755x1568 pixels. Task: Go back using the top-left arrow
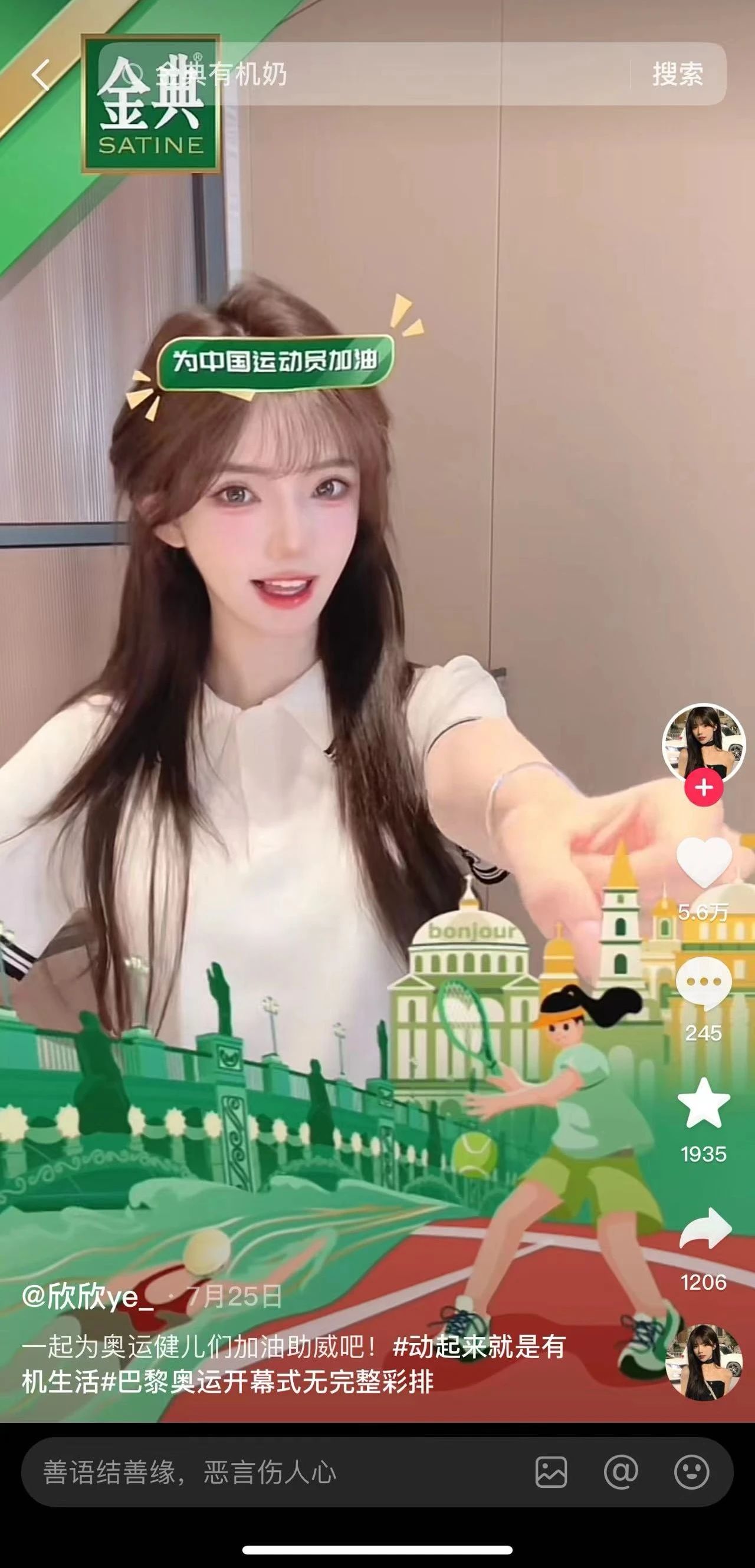point(40,76)
